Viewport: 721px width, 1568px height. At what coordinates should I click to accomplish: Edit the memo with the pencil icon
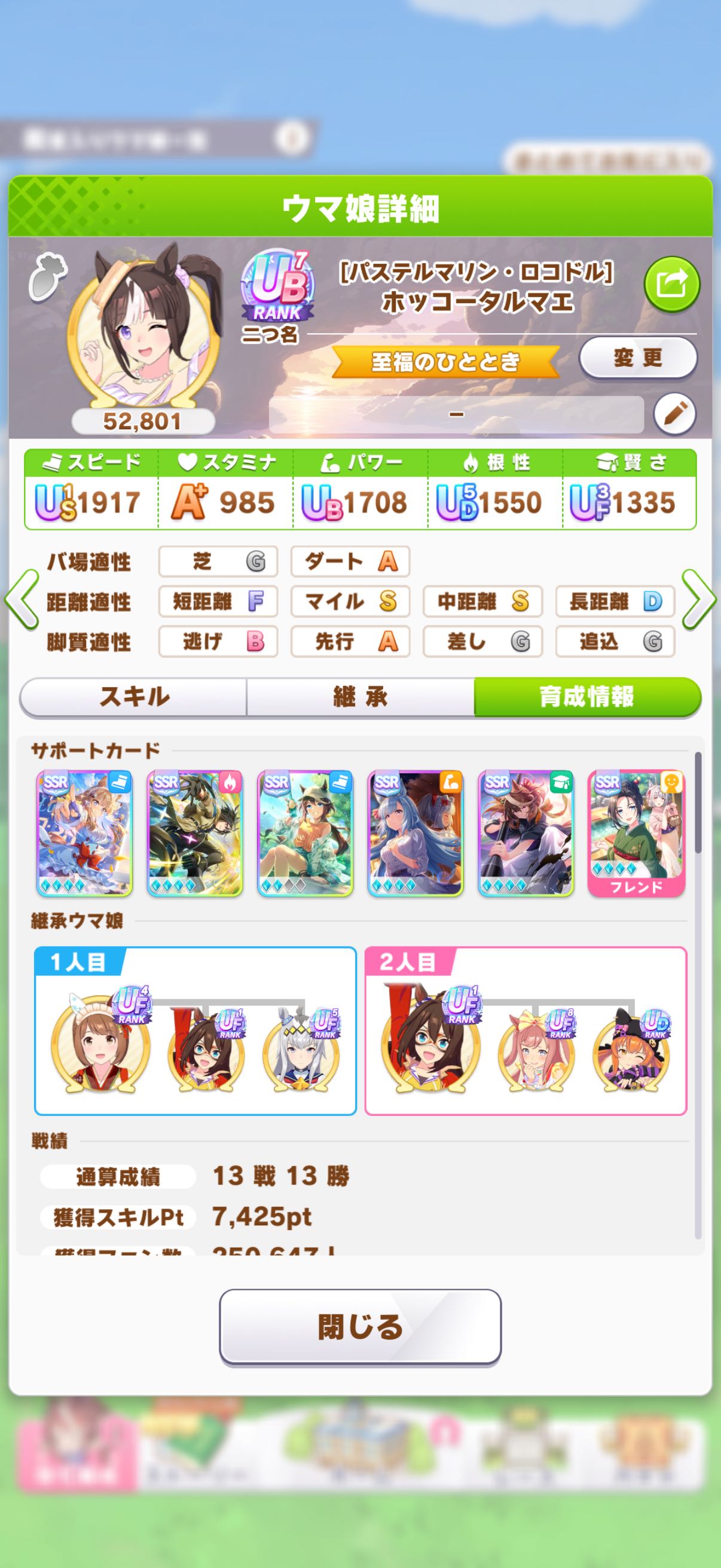pos(674,414)
